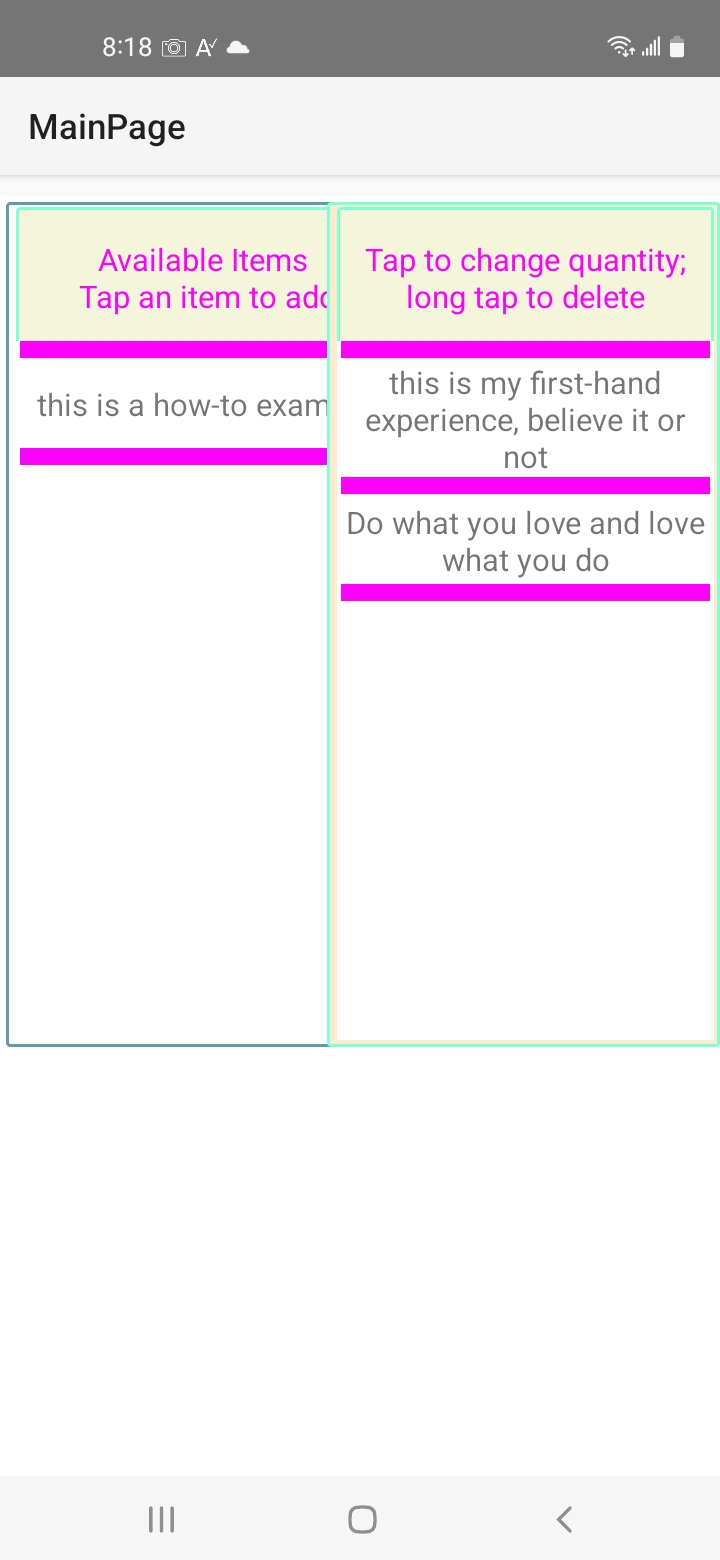This screenshot has height=1560, width=720.
Task: Change quantity of 'this is my first-hand experience' item
Action: 525,420
